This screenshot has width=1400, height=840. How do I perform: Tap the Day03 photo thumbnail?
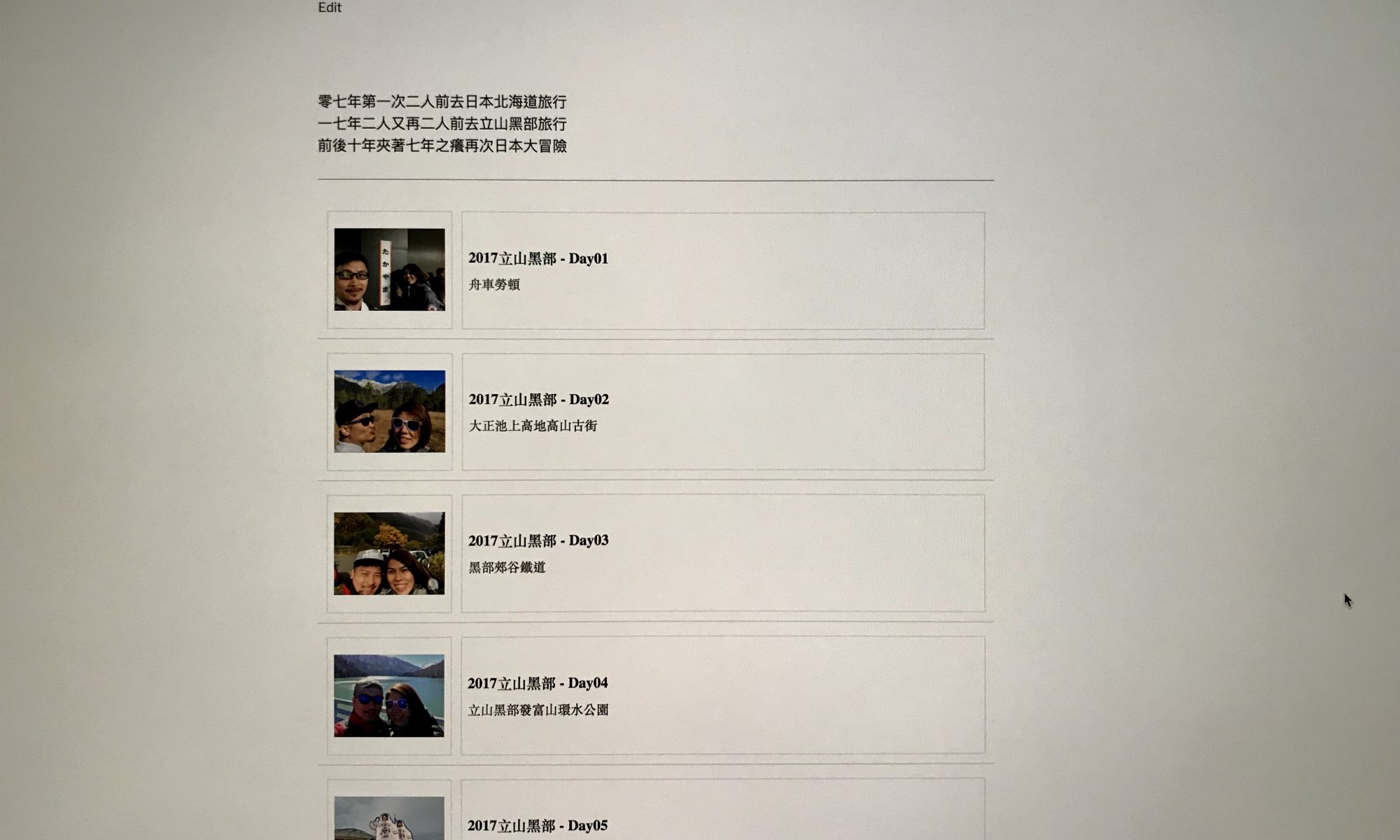(389, 554)
